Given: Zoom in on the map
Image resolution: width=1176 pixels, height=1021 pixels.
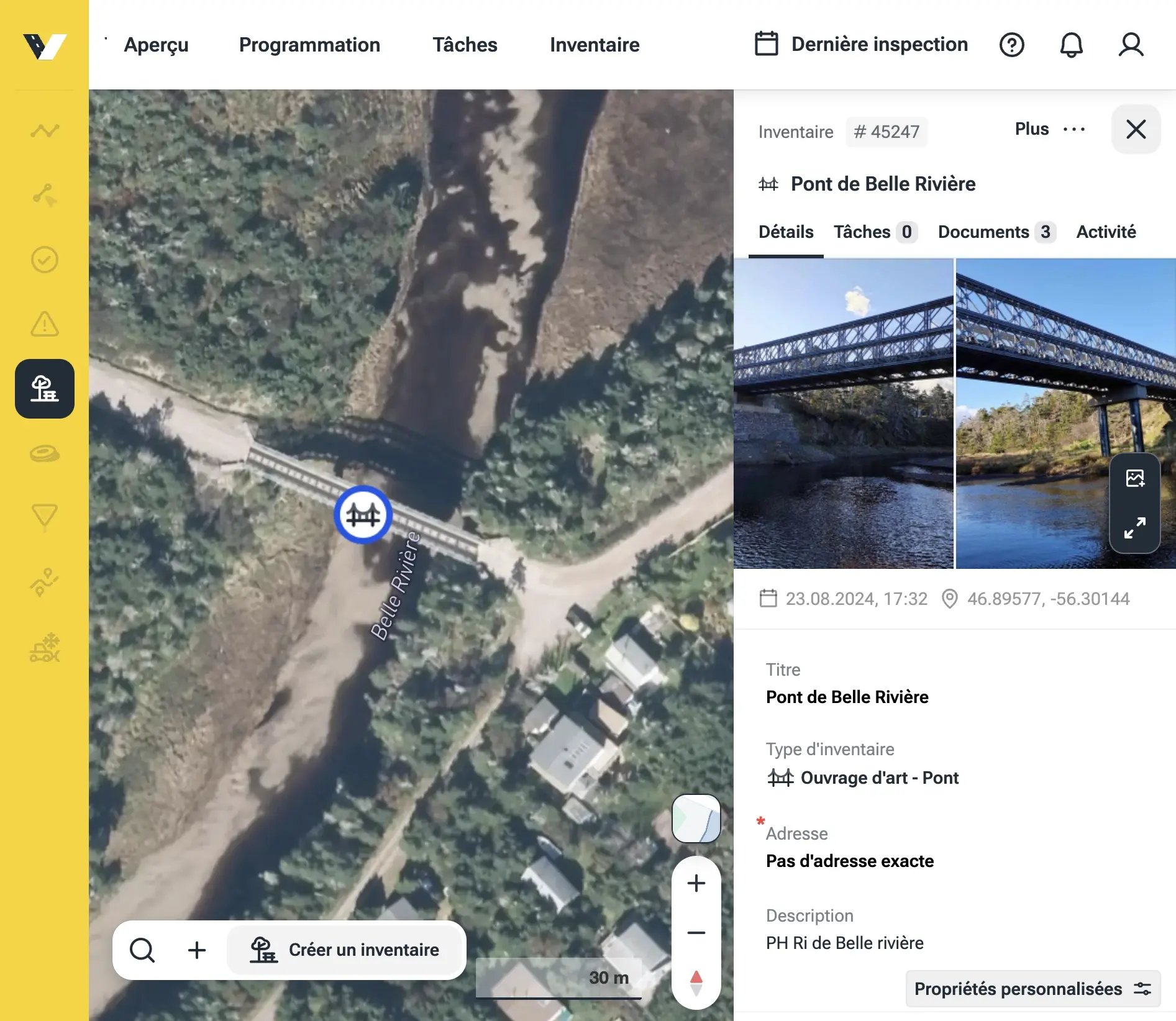Looking at the screenshot, I should click(696, 883).
